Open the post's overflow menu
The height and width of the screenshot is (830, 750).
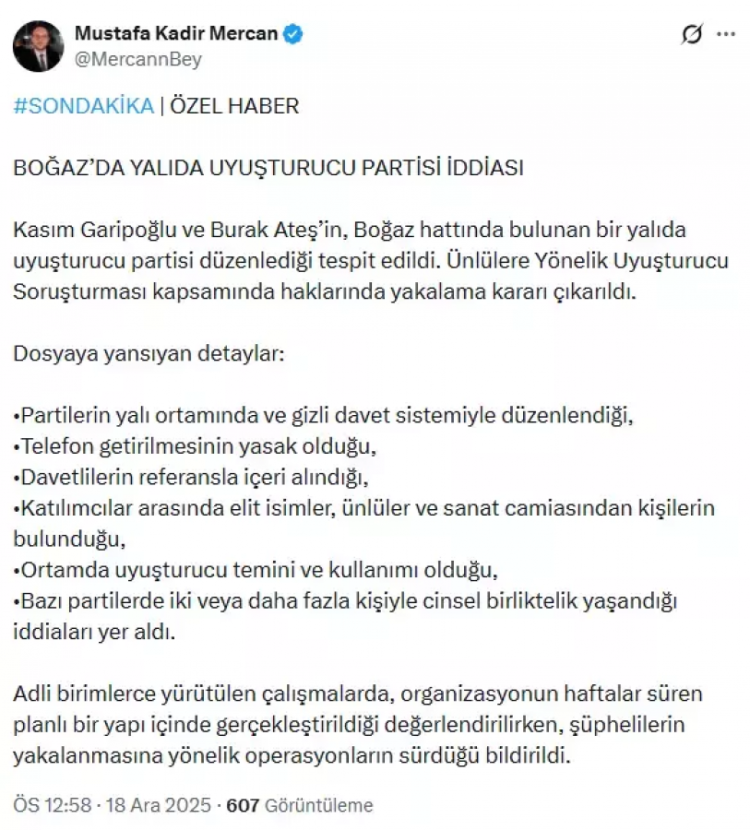click(x=726, y=35)
